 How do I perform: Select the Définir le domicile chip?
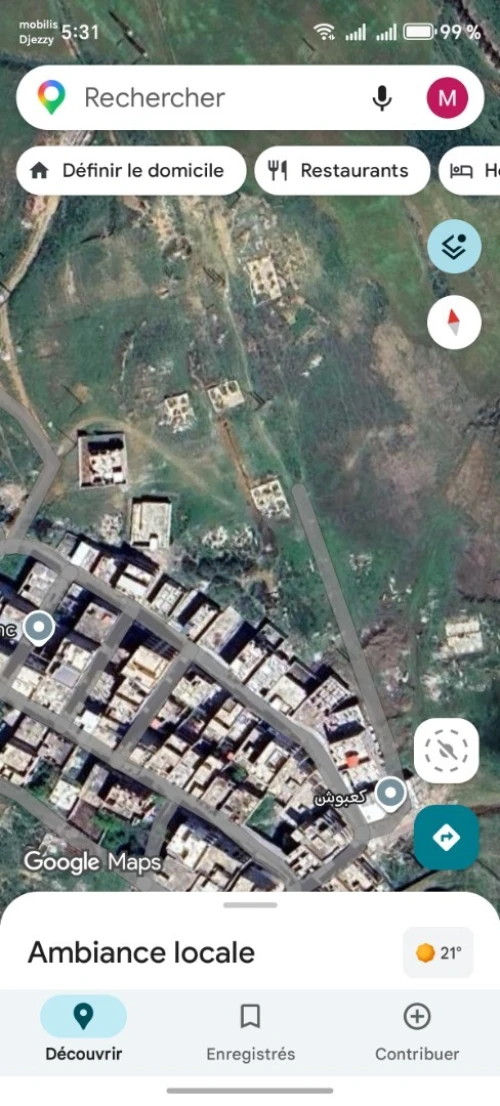coord(131,171)
